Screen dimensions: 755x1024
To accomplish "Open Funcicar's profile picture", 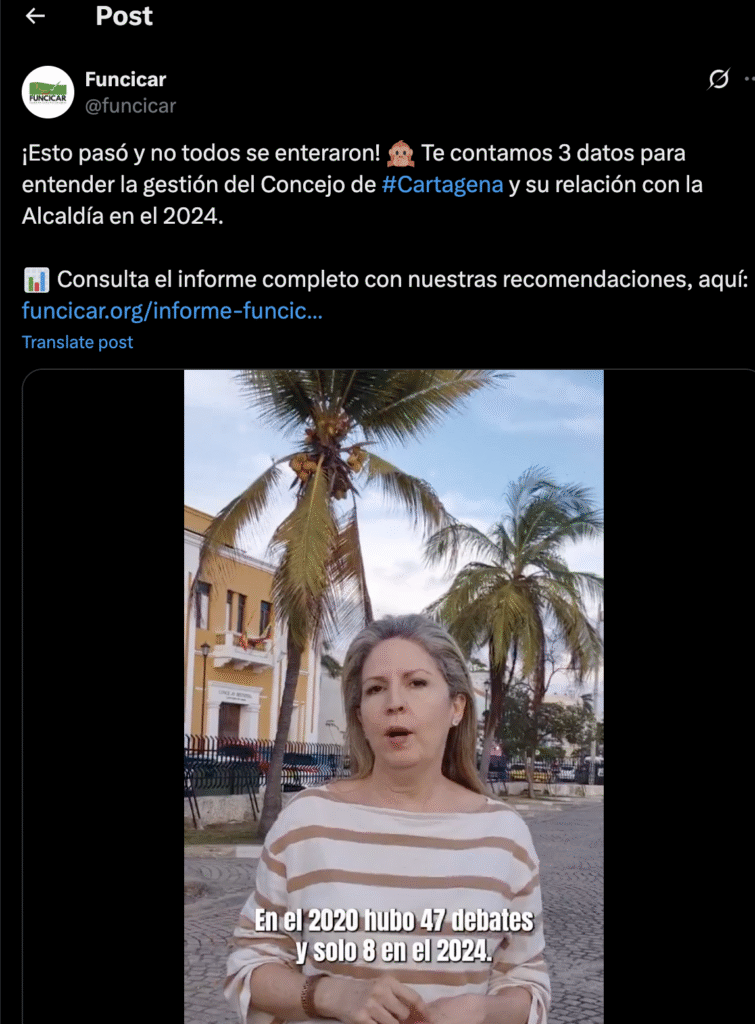I will (x=47, y=92).
